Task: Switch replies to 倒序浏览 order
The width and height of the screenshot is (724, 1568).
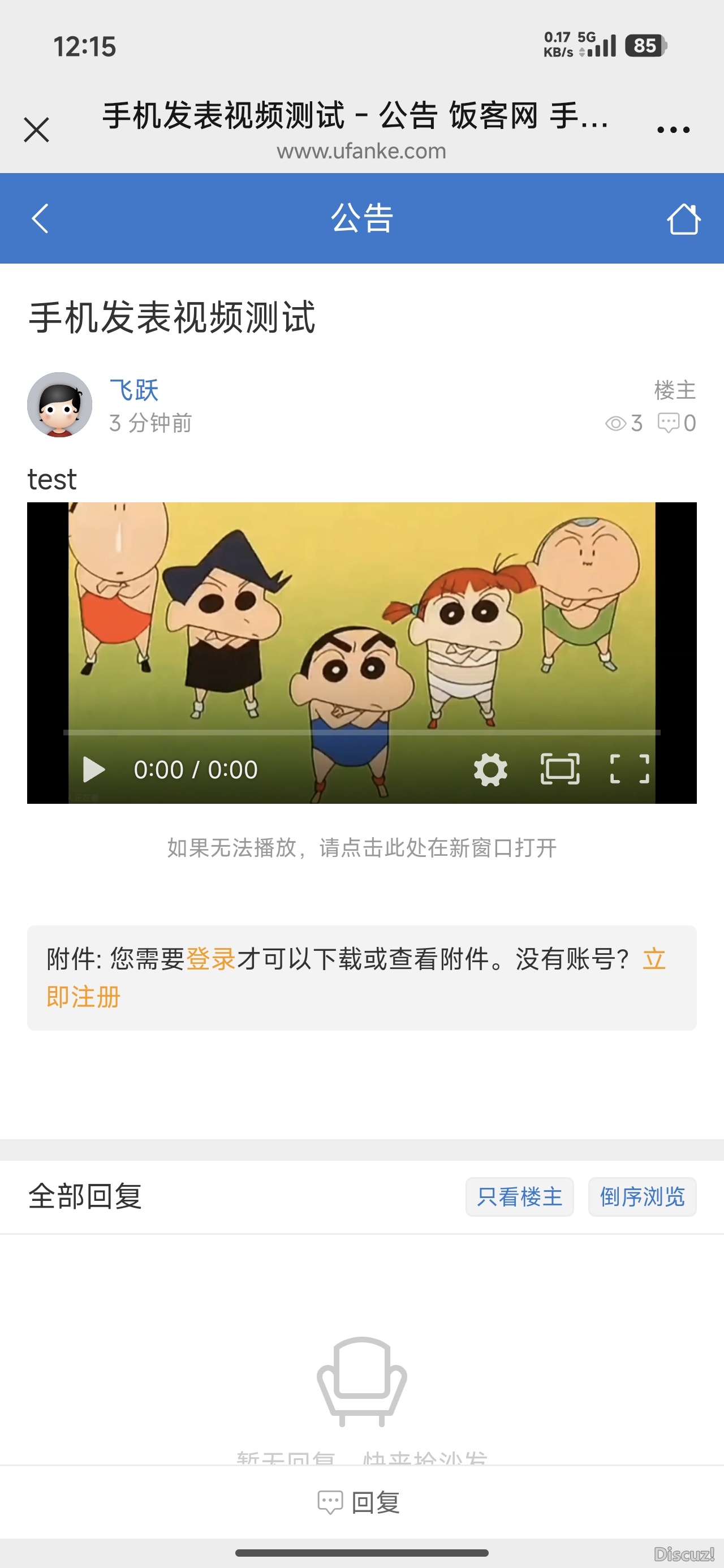Action: coord(642,1196)
